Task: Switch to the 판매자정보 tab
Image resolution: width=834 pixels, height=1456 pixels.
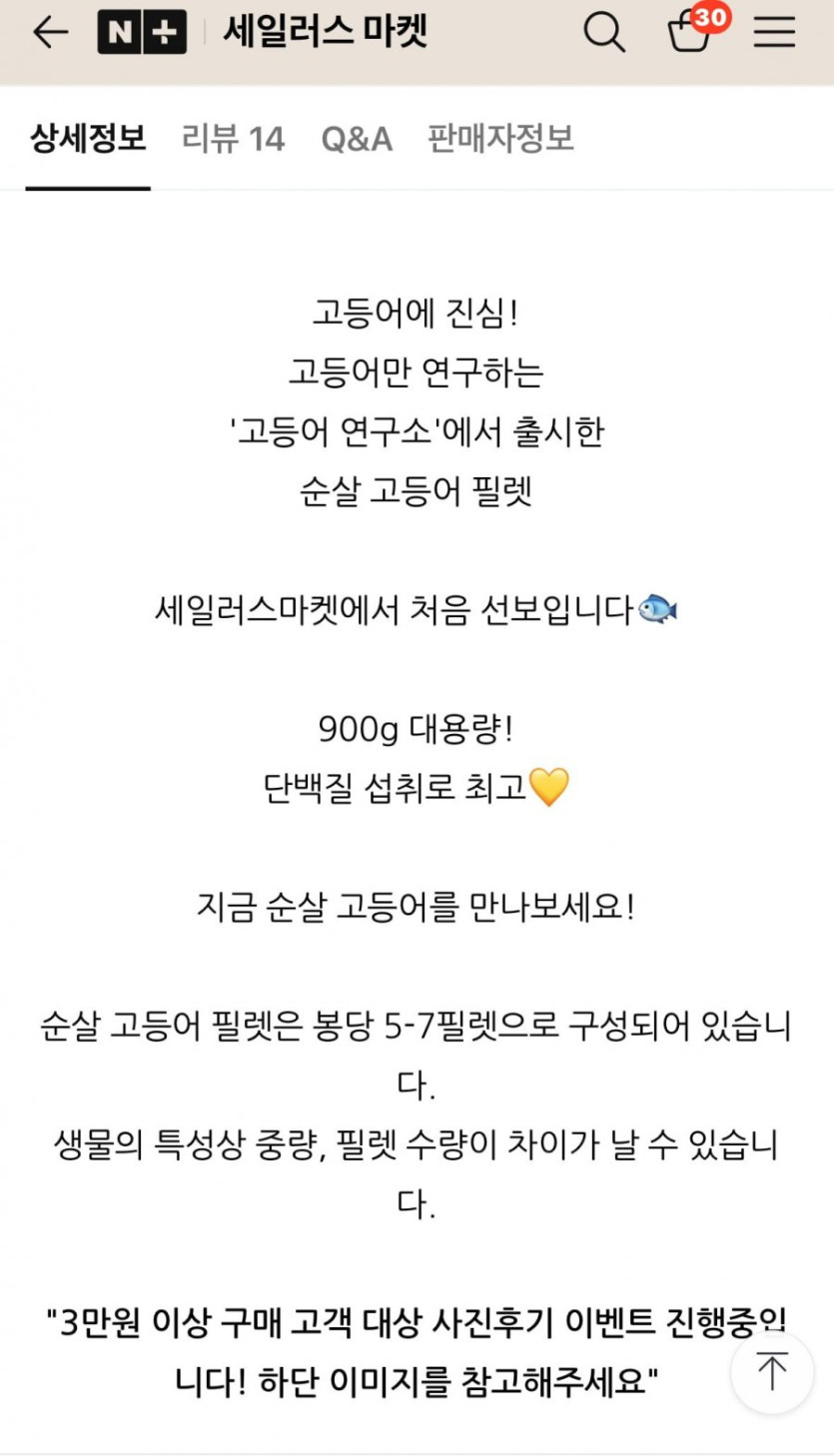Action: coord(500,139)
